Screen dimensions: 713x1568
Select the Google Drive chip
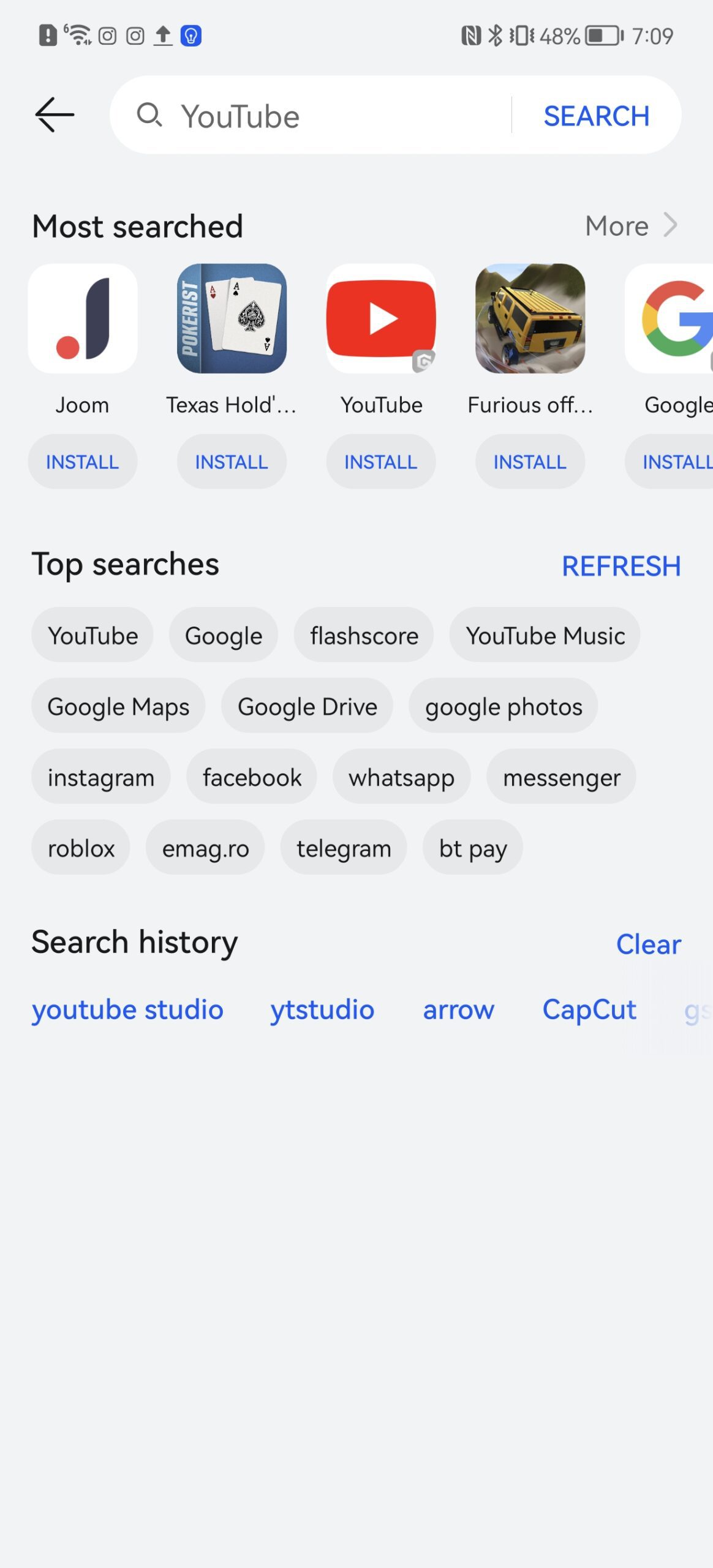tap(307, 706)
